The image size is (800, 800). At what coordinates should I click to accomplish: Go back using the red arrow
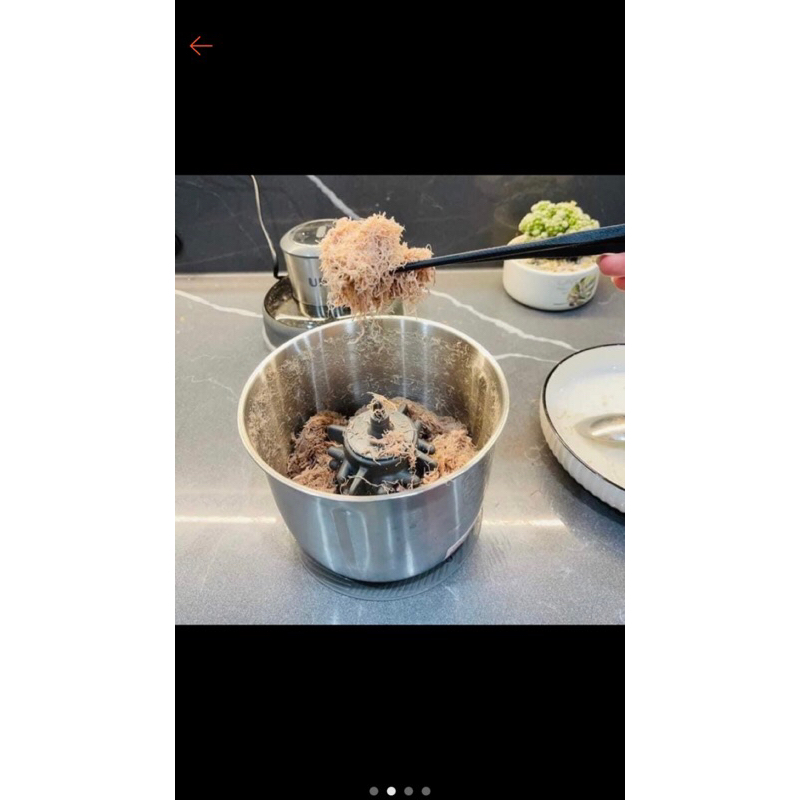[x=201, y=46]
